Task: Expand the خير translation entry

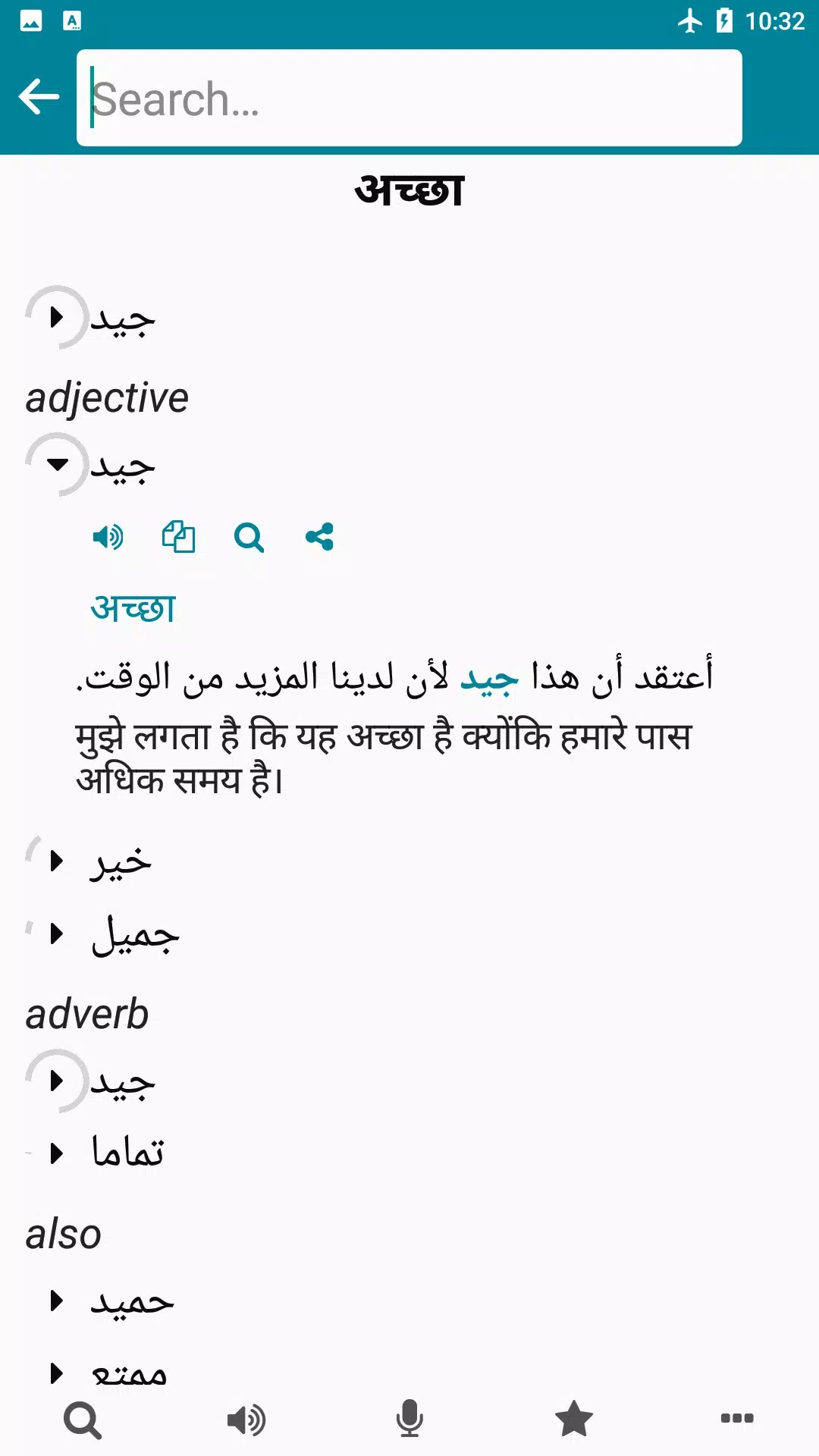Action: coord(56,861)
